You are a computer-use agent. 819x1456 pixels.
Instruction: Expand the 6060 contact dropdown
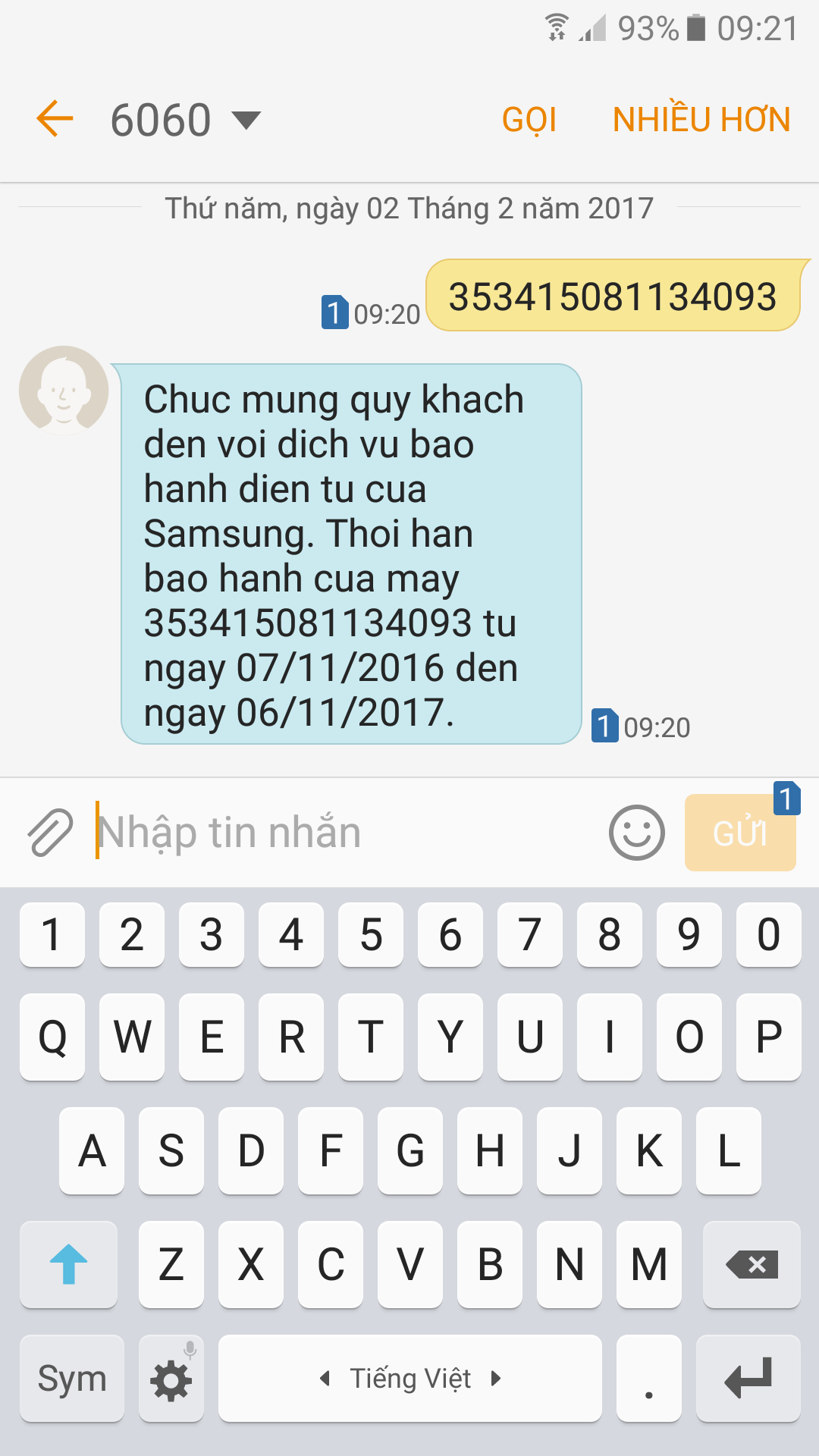[x=246, y=120]
